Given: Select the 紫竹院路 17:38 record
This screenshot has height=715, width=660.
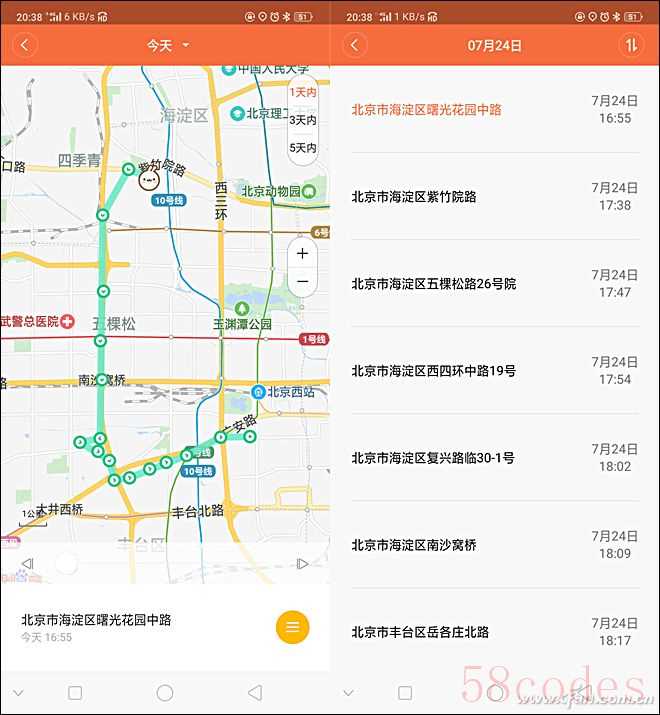Looking at the screenshot, I should tap(495, 197).
